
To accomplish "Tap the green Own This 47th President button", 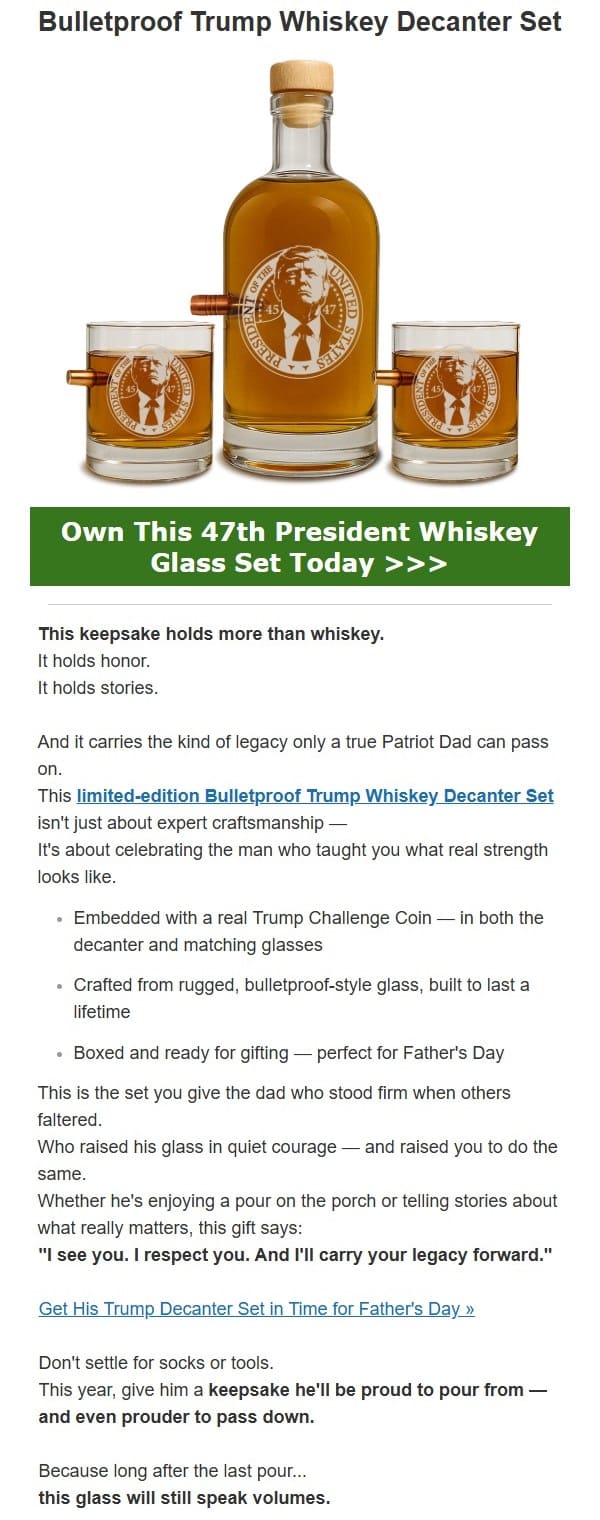I will (300, 546).
